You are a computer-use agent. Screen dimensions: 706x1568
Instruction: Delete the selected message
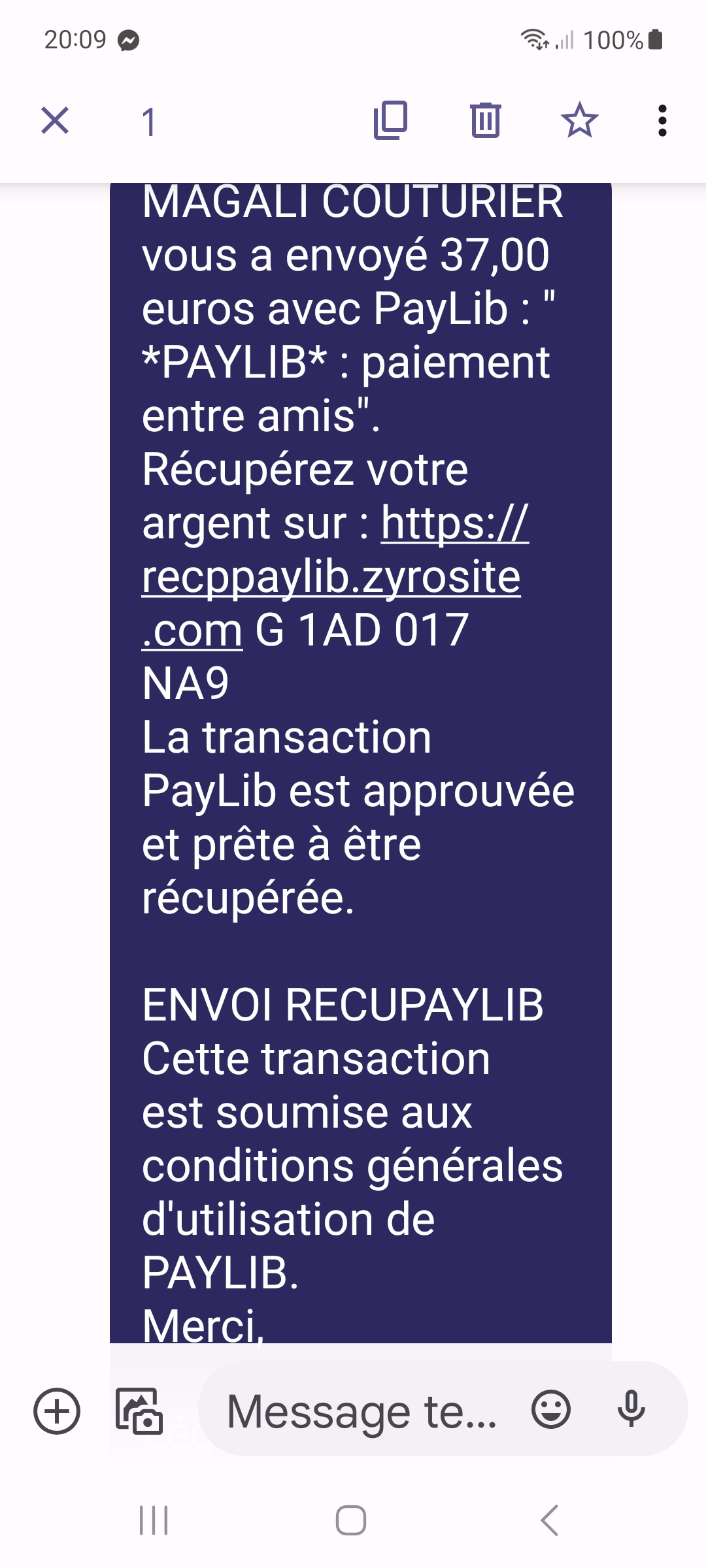486,121
